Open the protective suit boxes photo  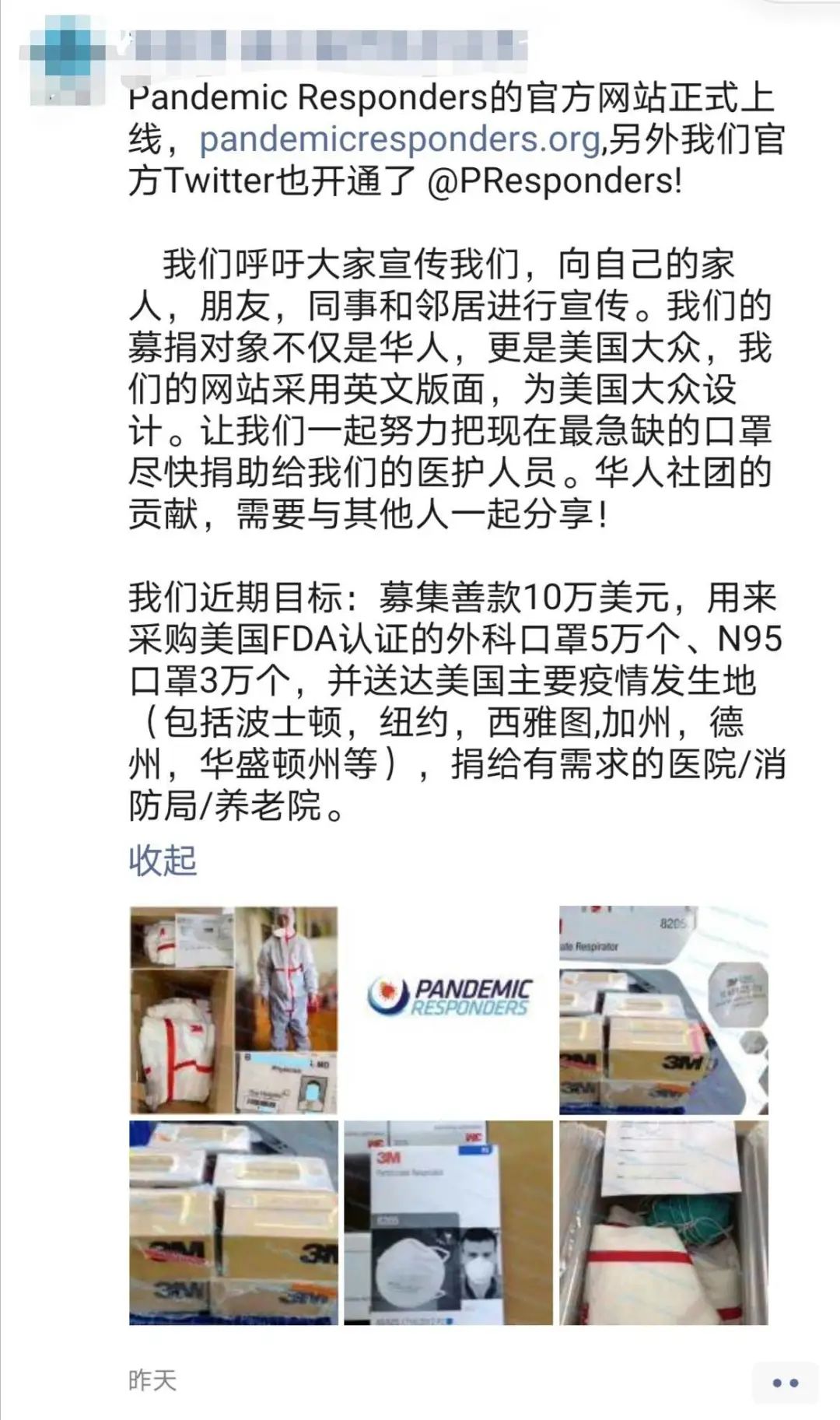pos(233,1010)
